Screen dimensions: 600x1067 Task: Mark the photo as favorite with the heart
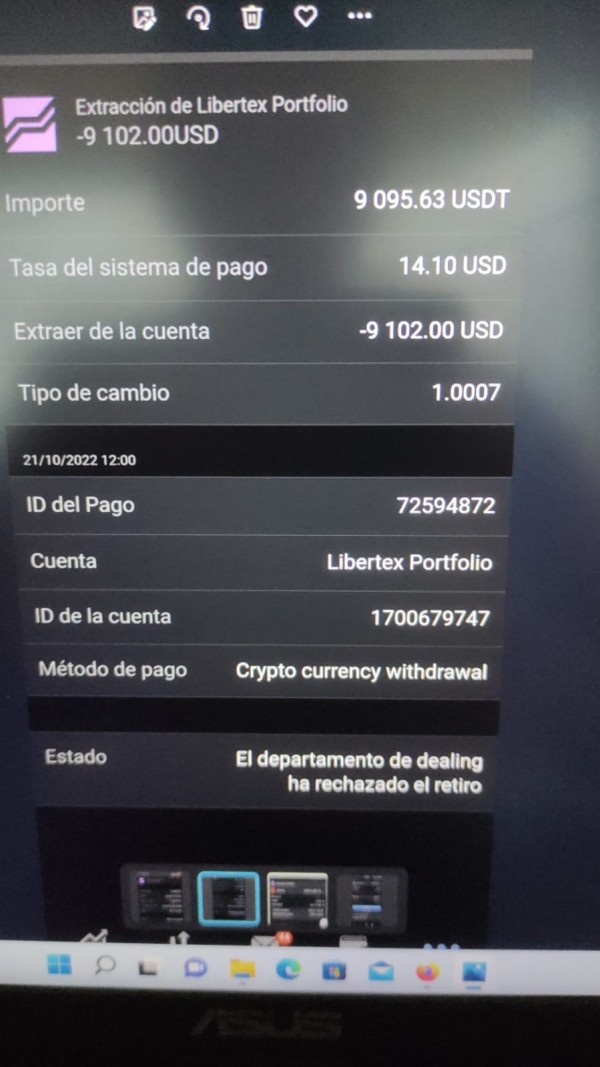click(305, 16)
